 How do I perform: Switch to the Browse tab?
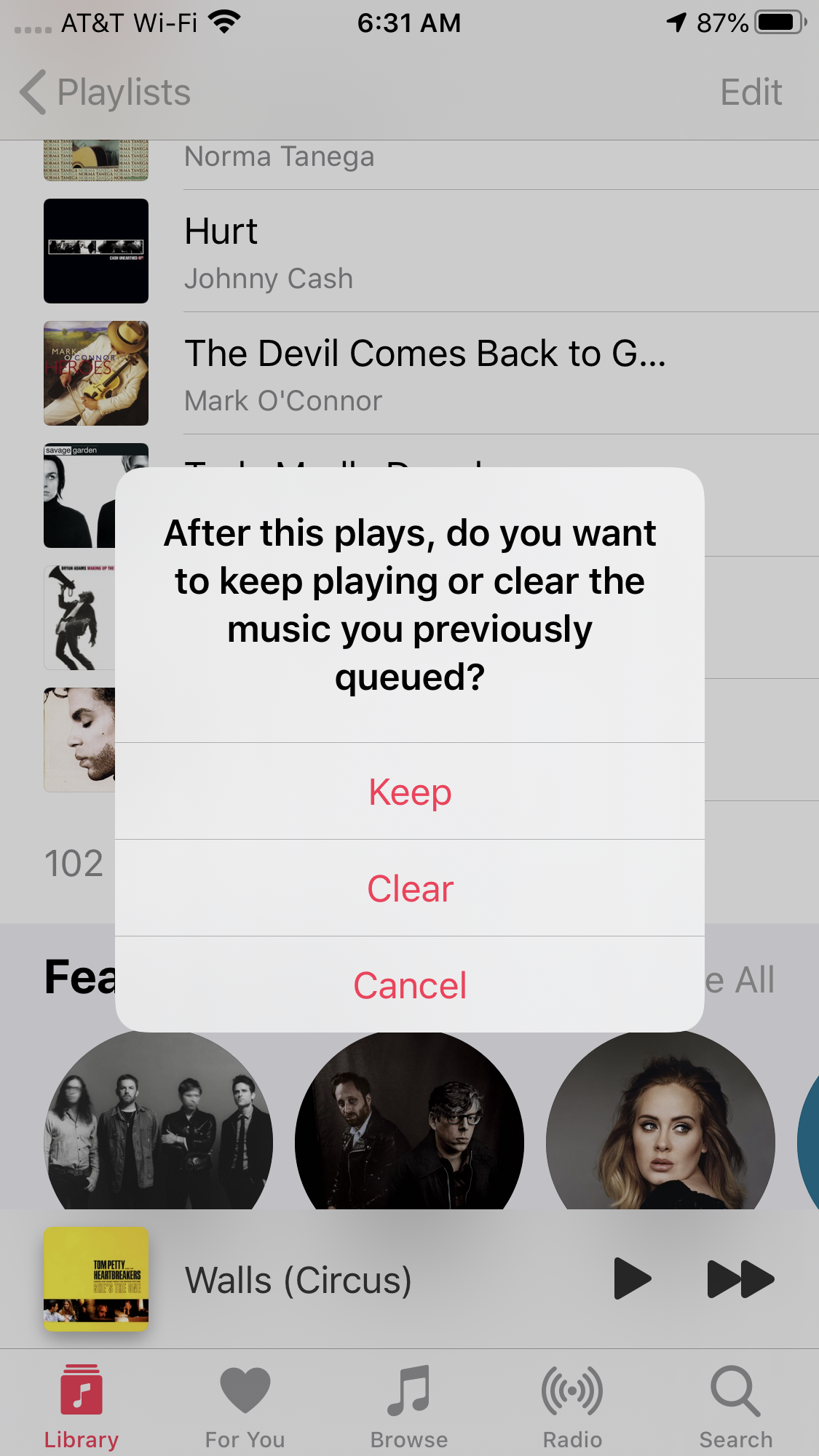point(409,1405)
